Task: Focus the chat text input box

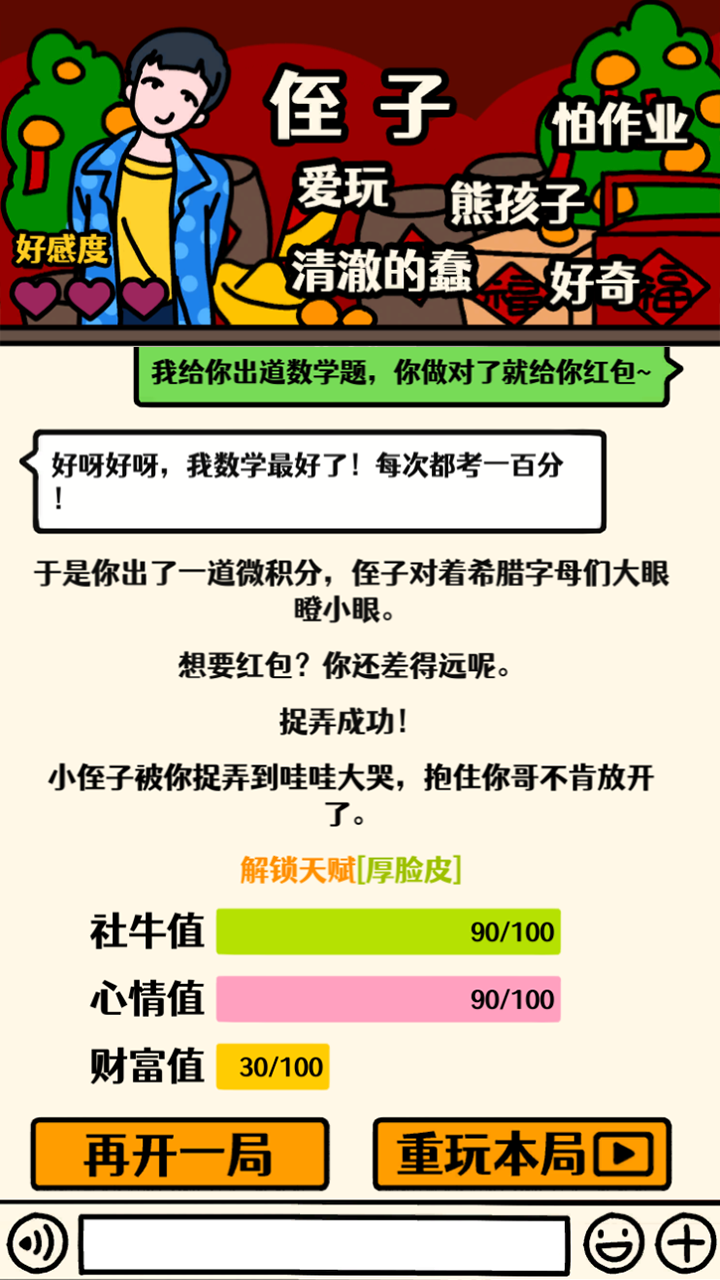Action: pos(325,1243)
